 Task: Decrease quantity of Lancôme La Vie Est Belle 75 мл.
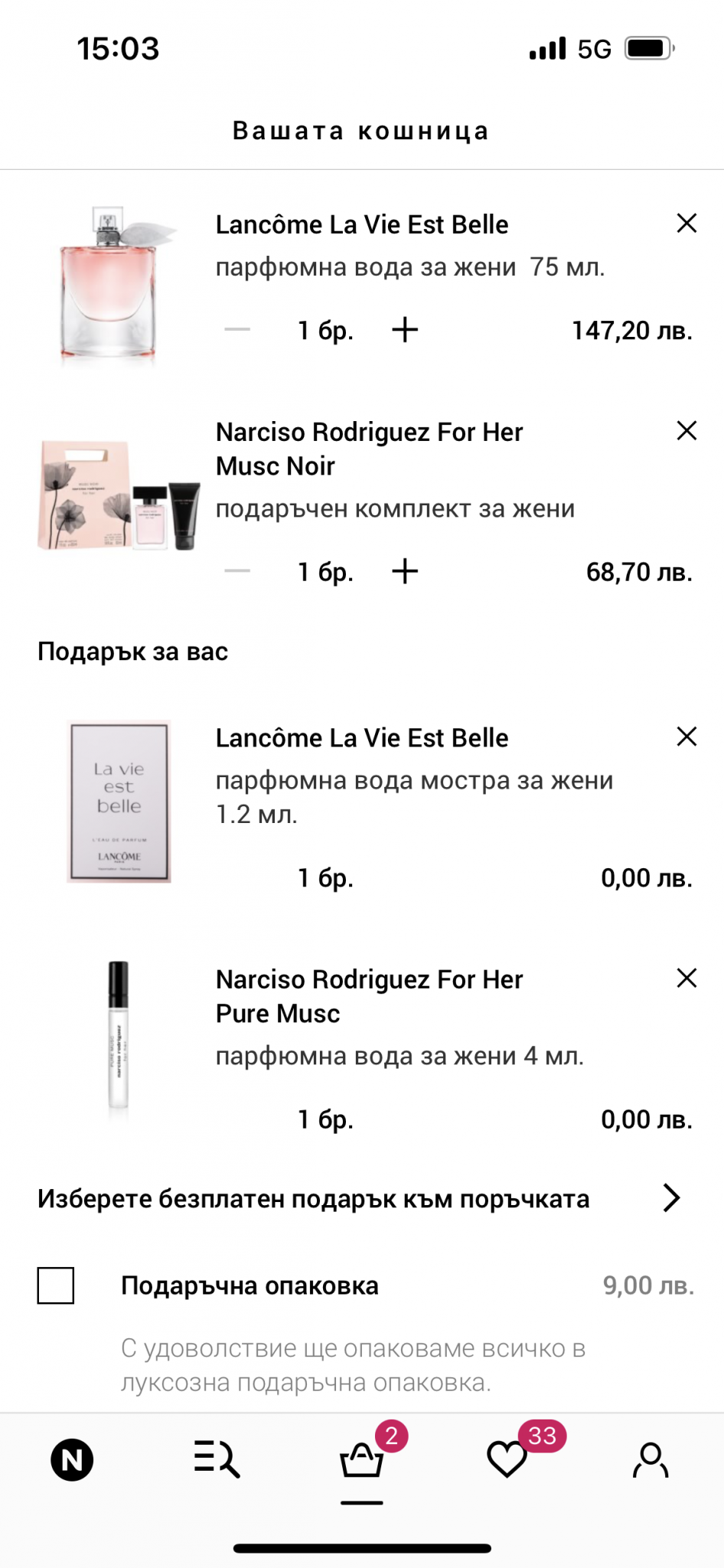[237, 330]
